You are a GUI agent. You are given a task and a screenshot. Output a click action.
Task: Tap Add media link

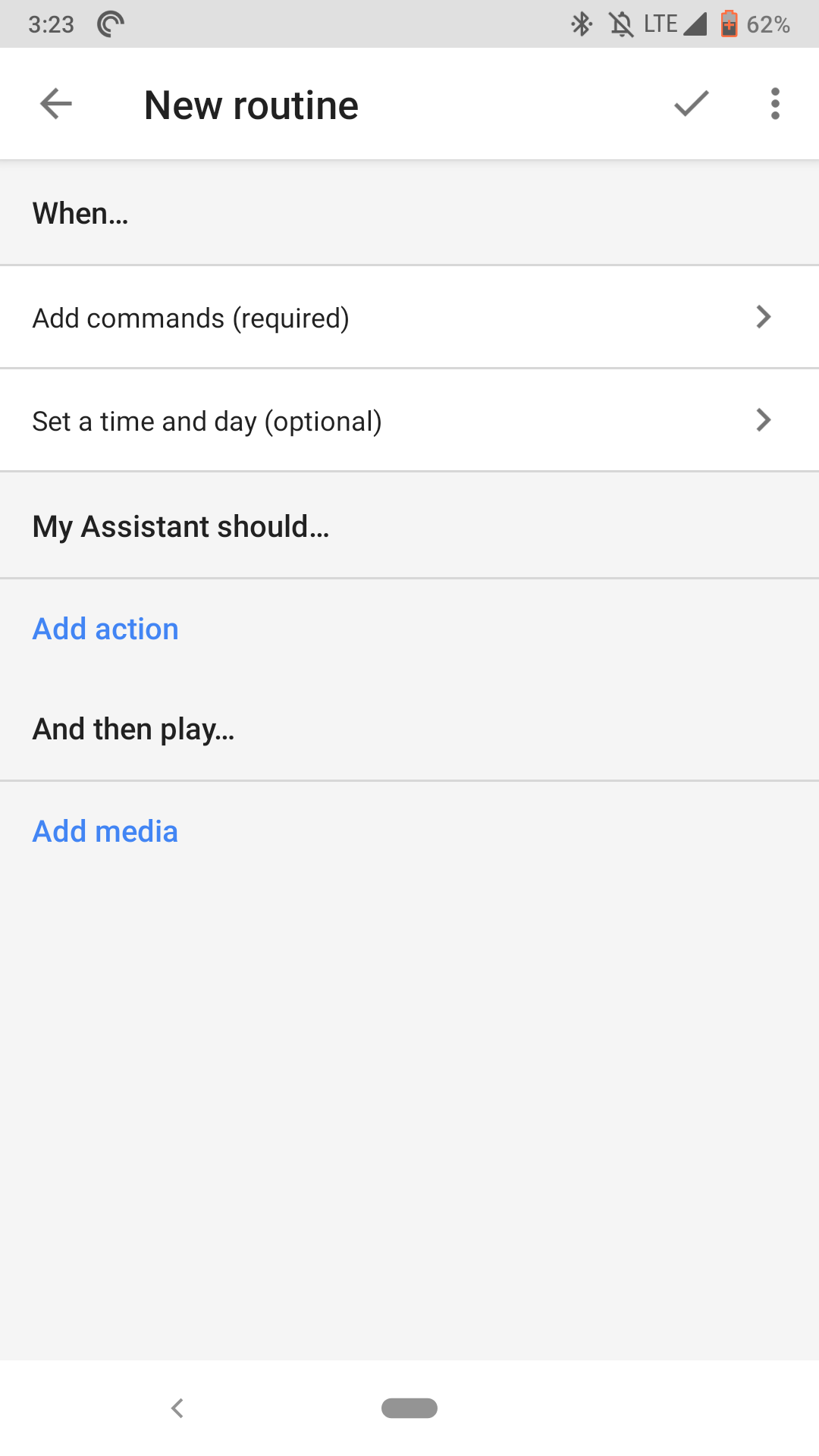105,831
